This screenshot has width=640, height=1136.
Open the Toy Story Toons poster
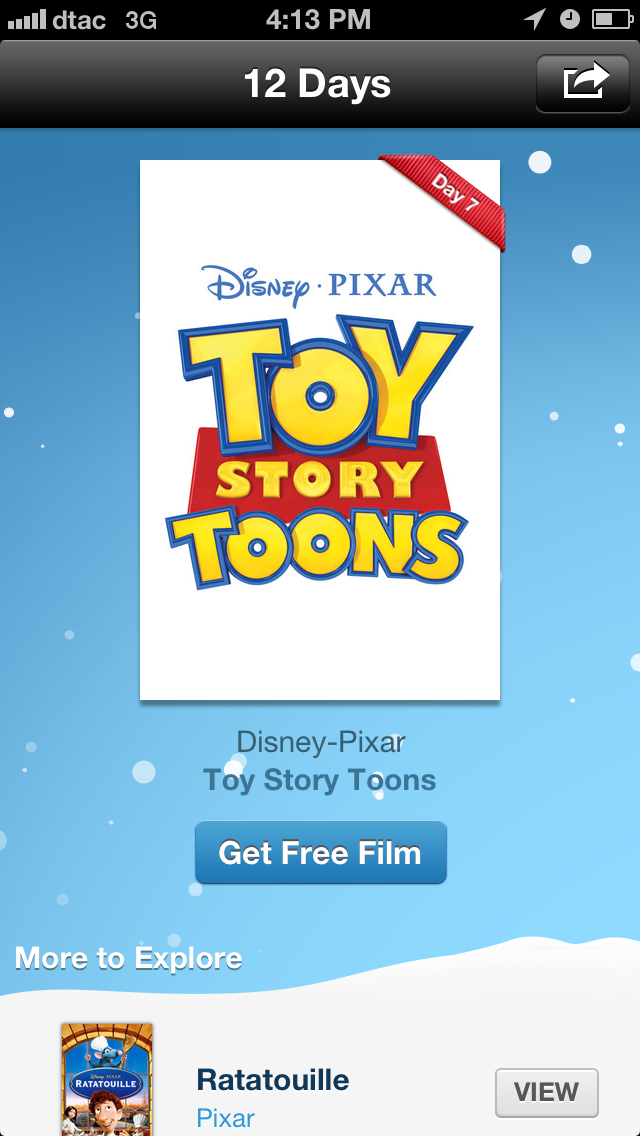320,430
